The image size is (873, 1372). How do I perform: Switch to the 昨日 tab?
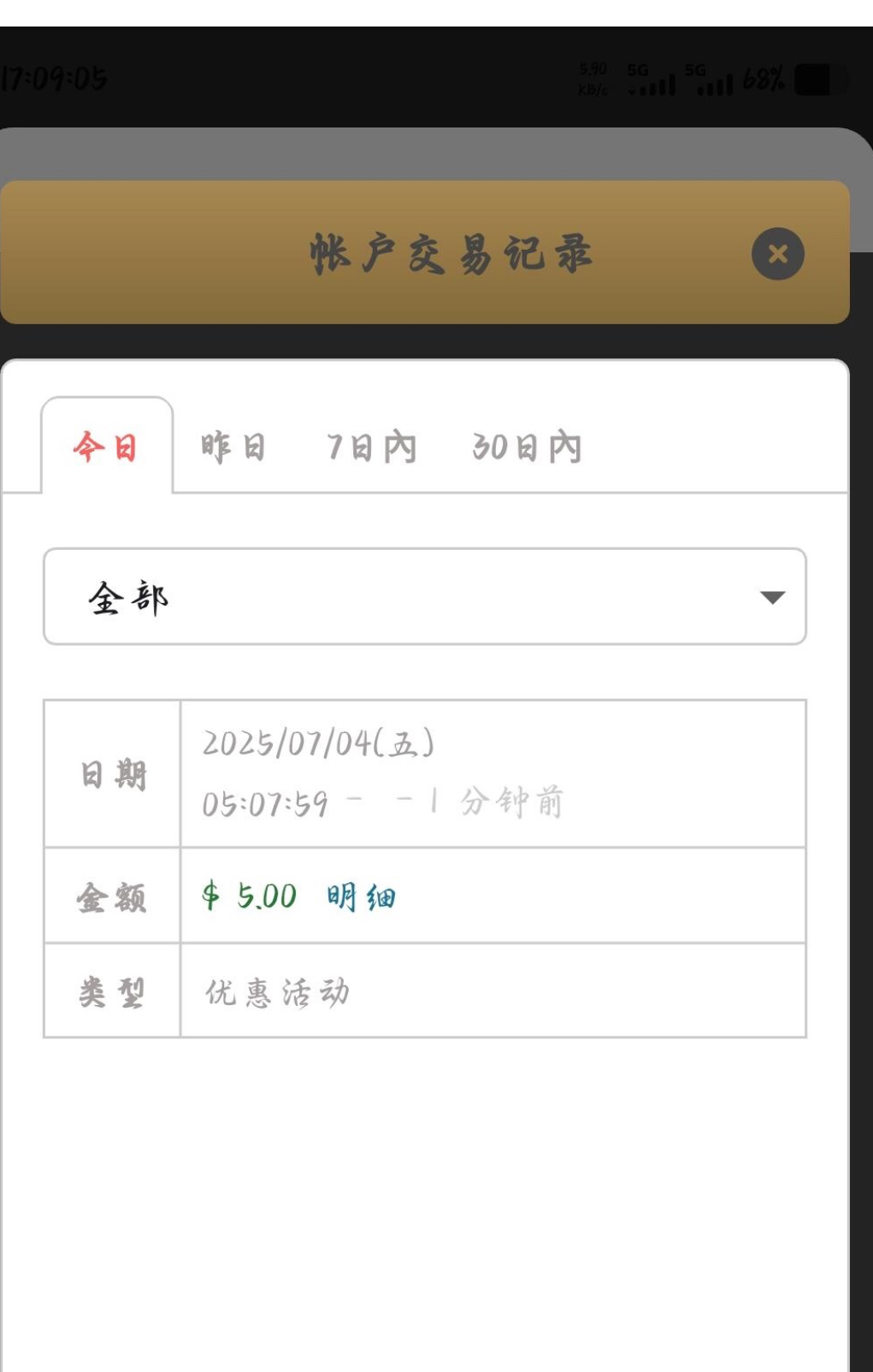coord(233,447)
